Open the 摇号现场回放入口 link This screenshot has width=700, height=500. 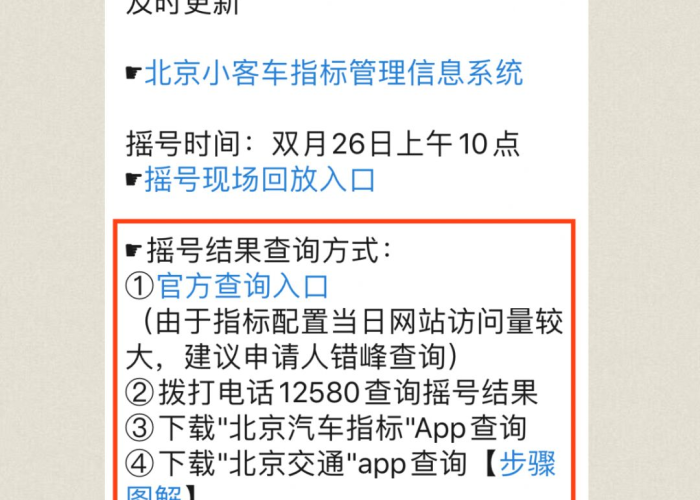(261, 180)
